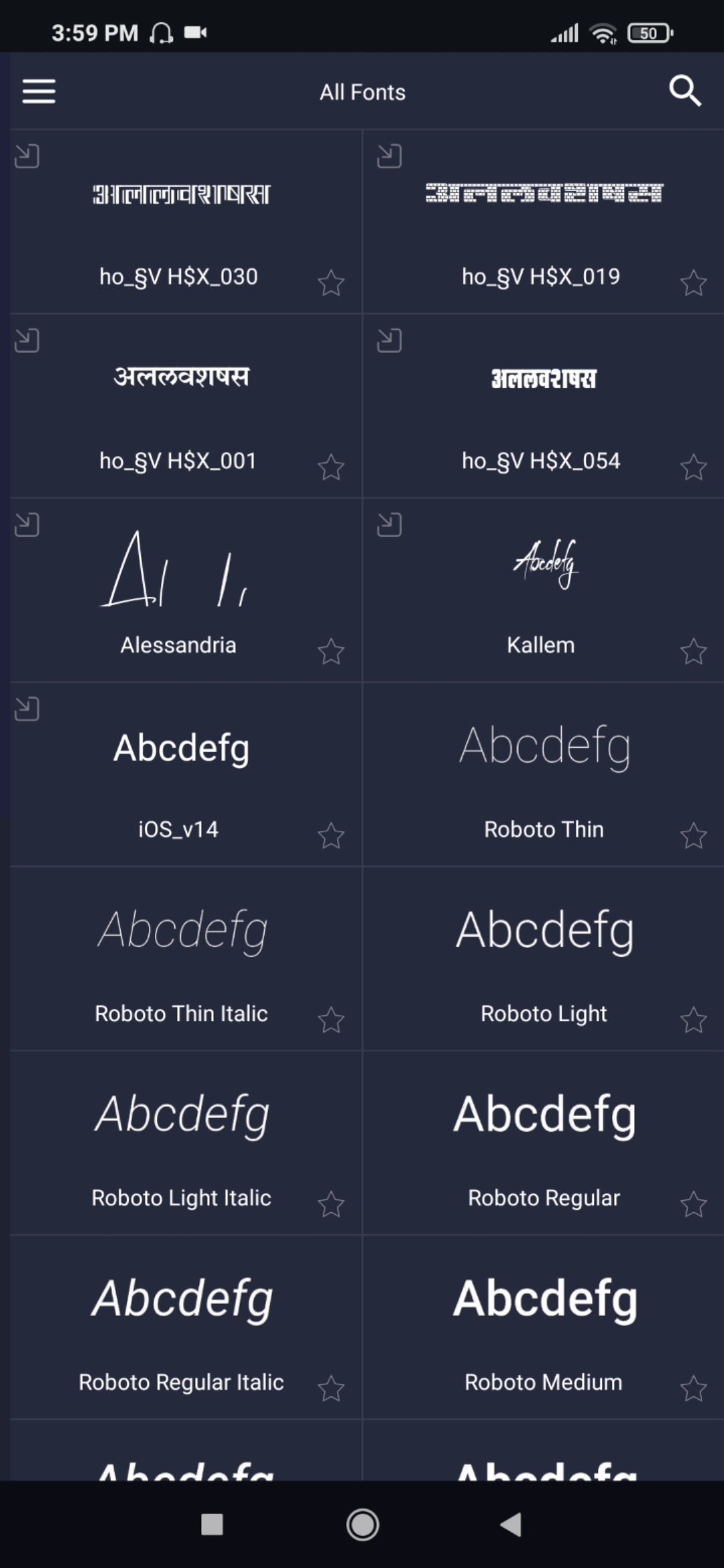Favorite the Roboto Medium font
The width and height of the screenshot is (724, 1568).
pos(693,1388)
